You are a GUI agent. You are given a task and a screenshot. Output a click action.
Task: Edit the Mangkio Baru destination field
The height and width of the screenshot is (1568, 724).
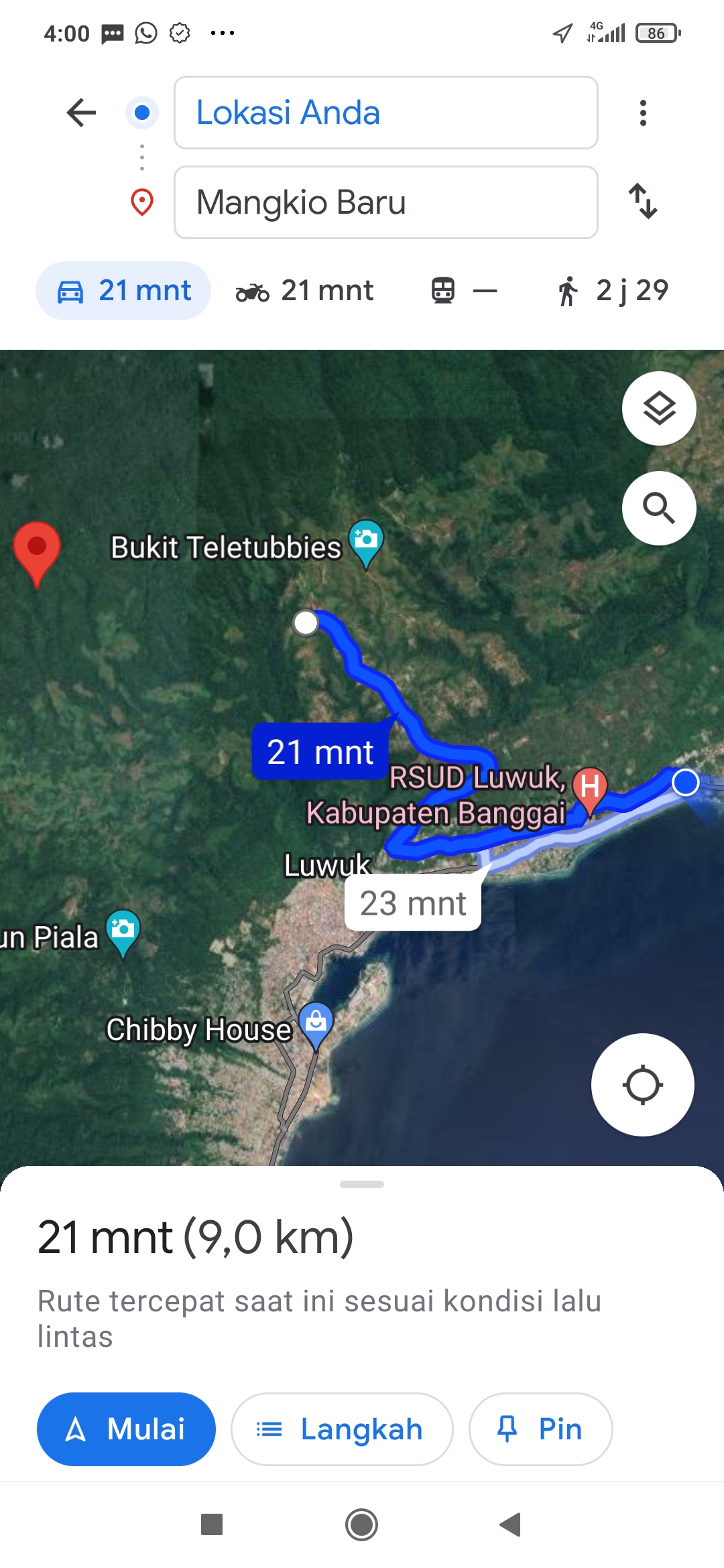[386, 202]
